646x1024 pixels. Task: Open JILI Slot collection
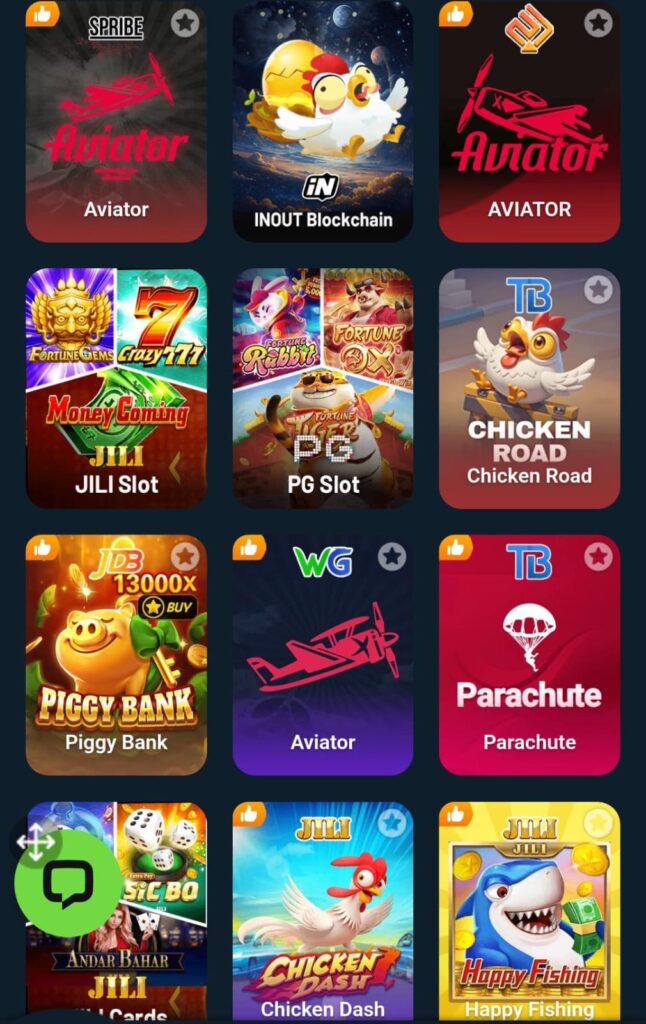(x=116, y=388)
